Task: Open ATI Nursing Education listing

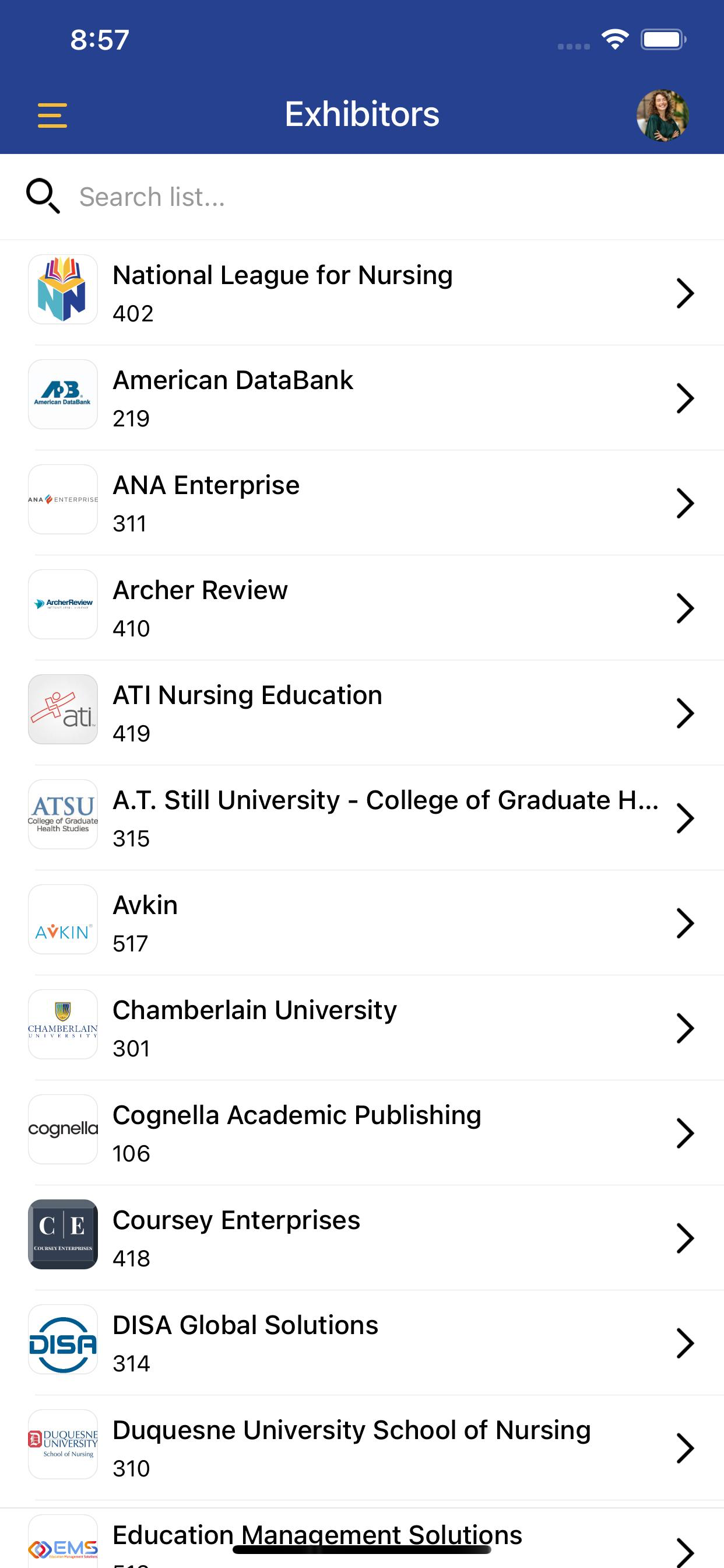Action: [362, 713]
